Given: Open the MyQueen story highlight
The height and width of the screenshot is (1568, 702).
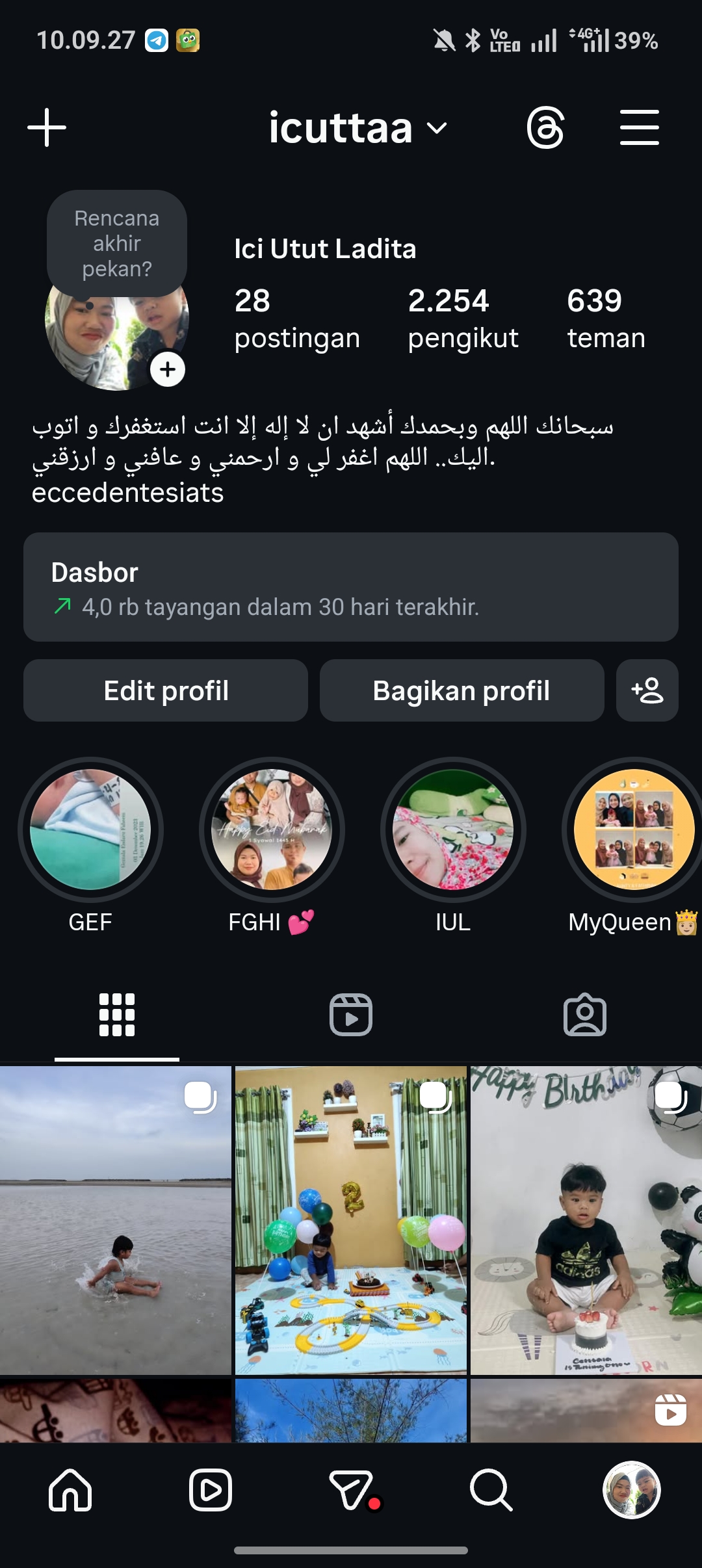Looking at the screenshot, I should [633, 830].
